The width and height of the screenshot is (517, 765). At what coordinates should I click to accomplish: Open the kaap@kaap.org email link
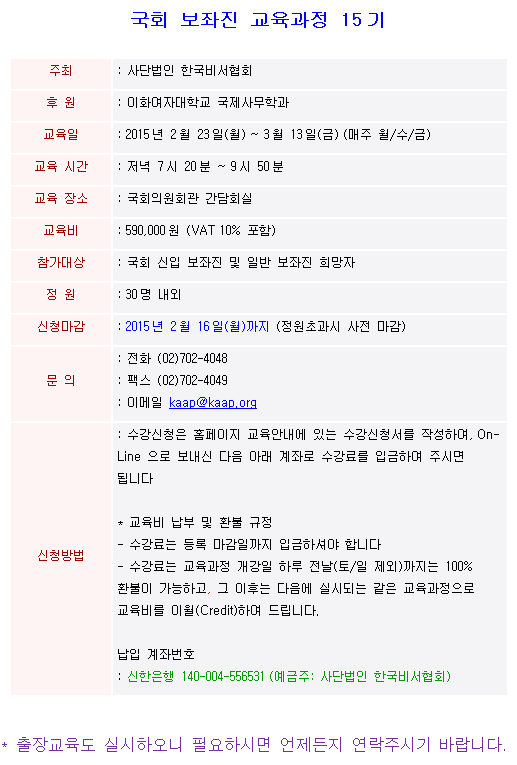click(213, 403)
